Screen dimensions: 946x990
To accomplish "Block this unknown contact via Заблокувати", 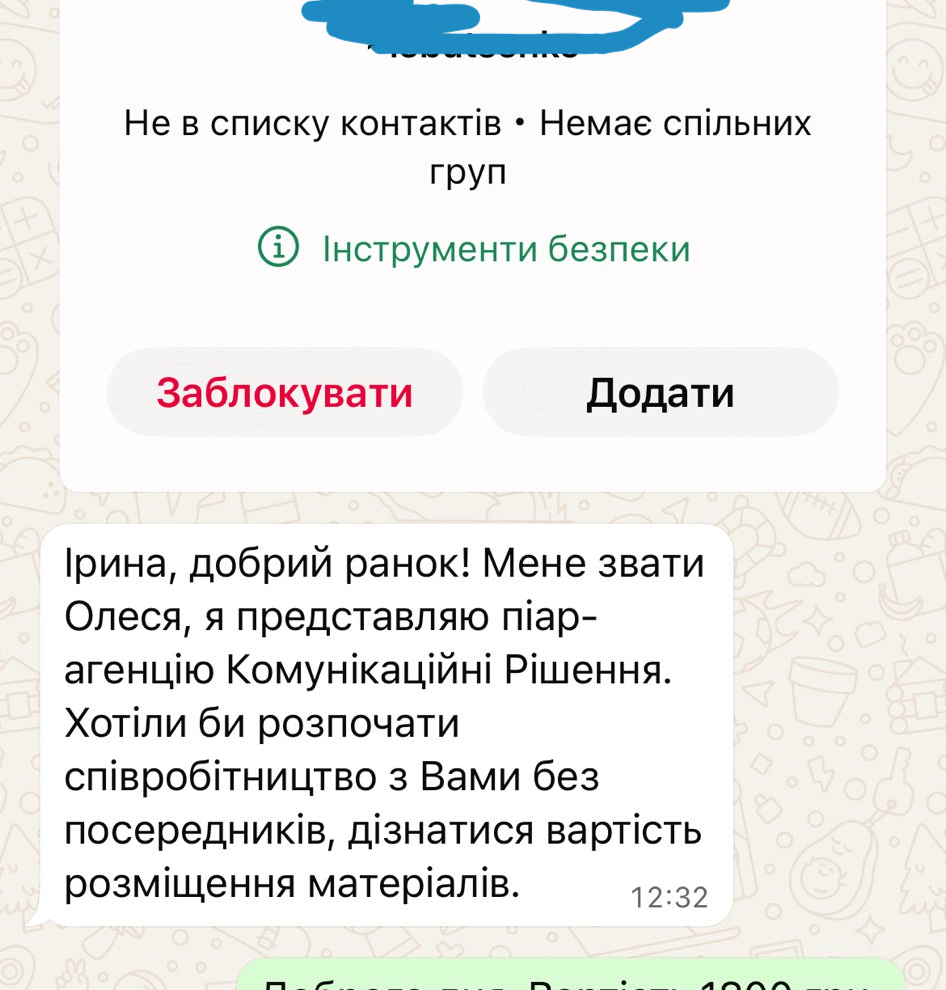I will pyautogui.click(x=285, y=393).
